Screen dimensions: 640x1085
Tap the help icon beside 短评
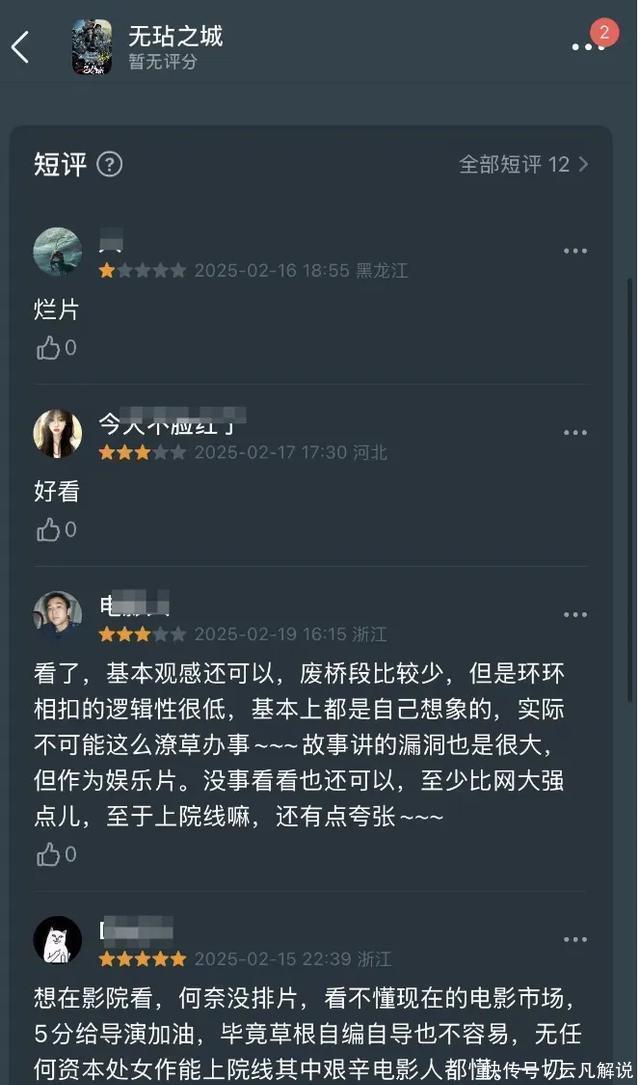(x=109, y=165)
